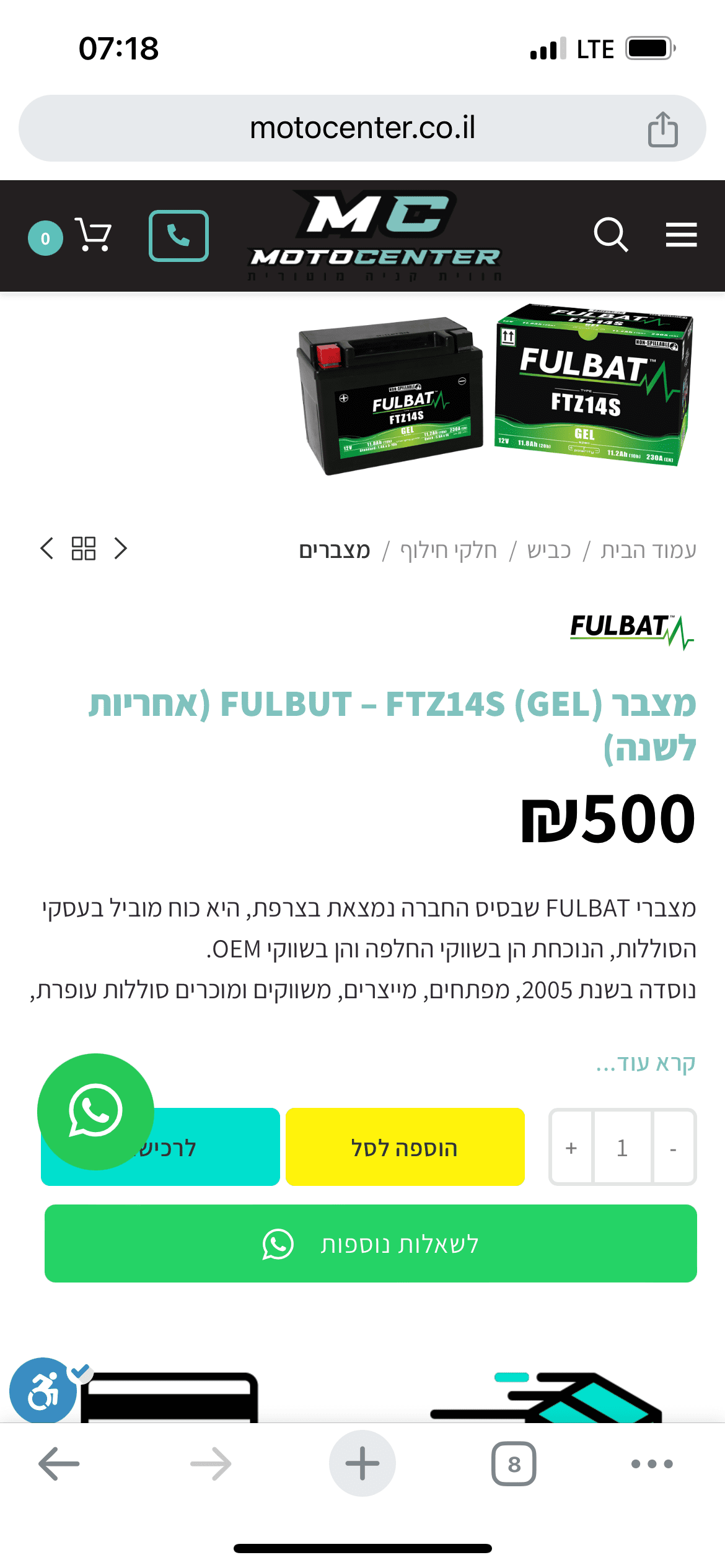Open the accessibility options widget
This screenshot has width=725, height=1568.
coord(43,1391)
